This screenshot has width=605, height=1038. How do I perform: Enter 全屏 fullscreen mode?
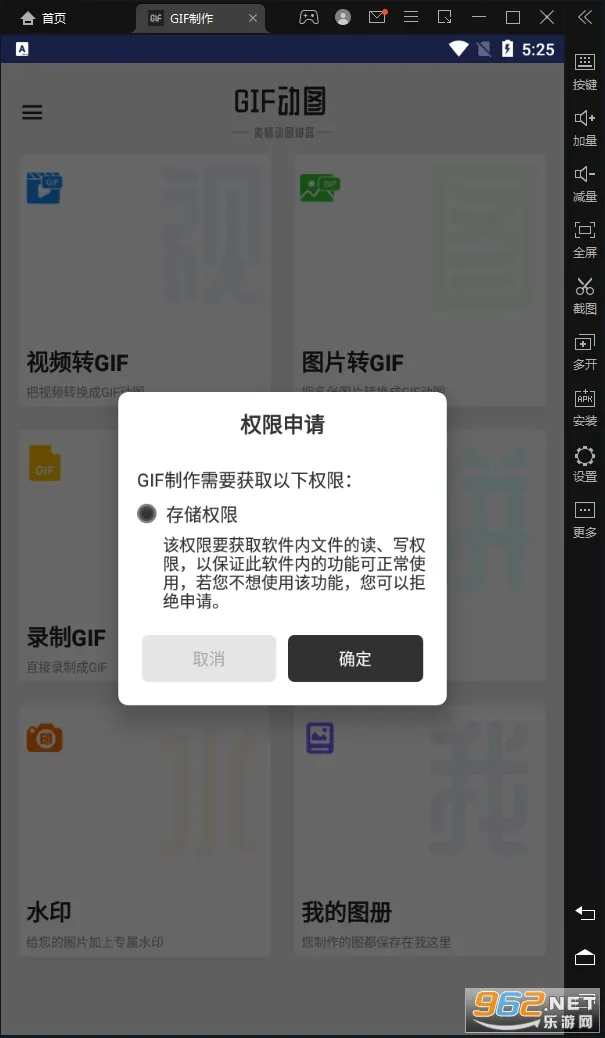coord(584,240)
